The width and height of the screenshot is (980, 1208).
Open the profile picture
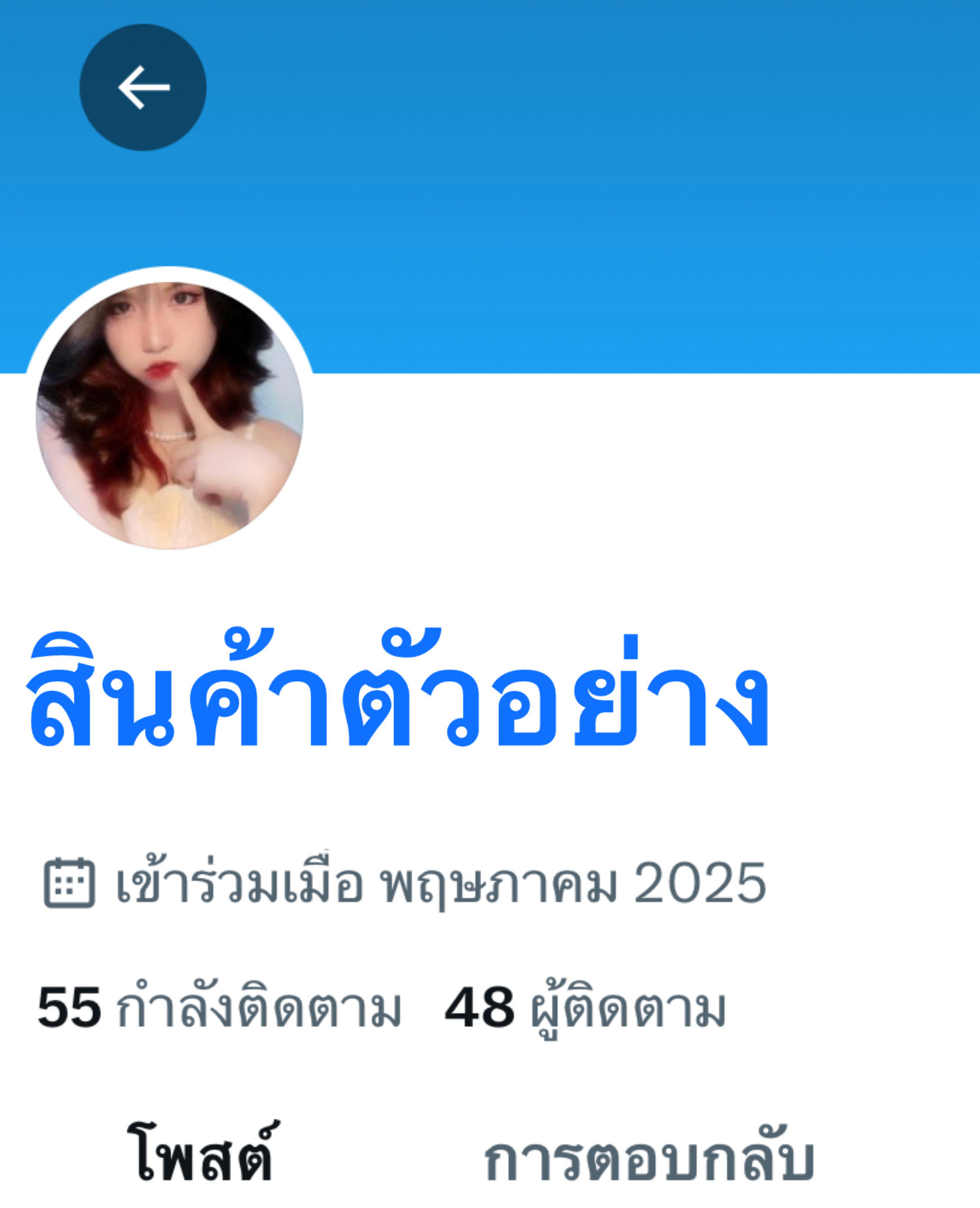tap(170, 415)
